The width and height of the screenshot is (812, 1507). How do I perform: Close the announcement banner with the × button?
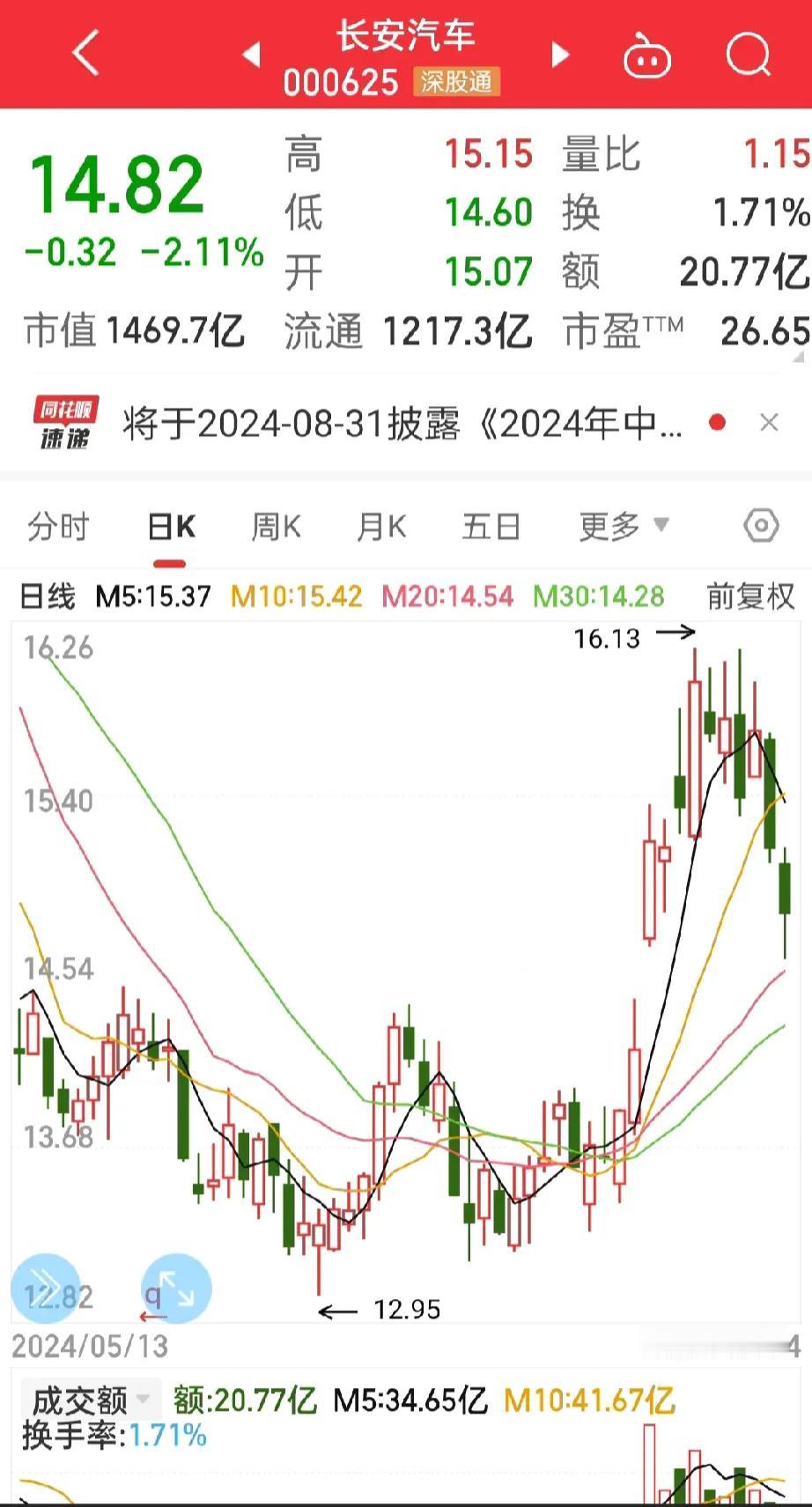click(770, 422)
